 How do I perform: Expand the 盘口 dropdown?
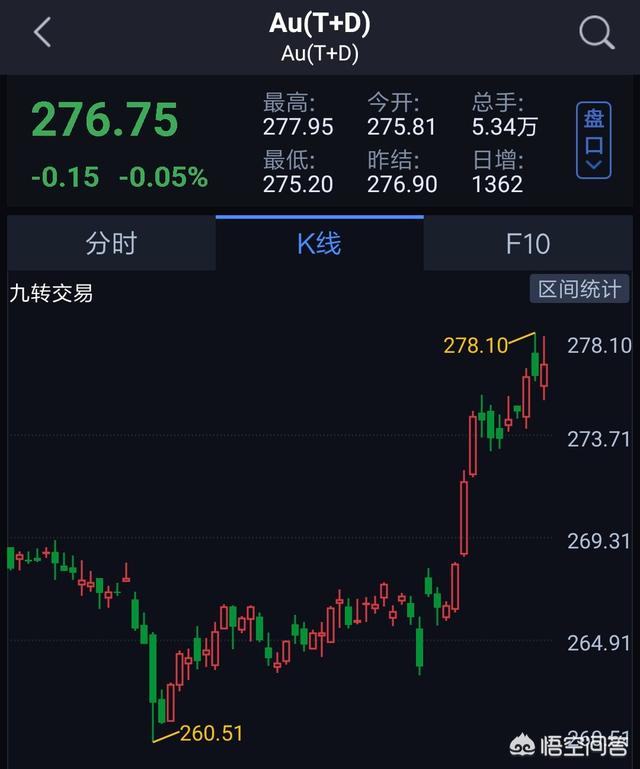tap(594, 140)
